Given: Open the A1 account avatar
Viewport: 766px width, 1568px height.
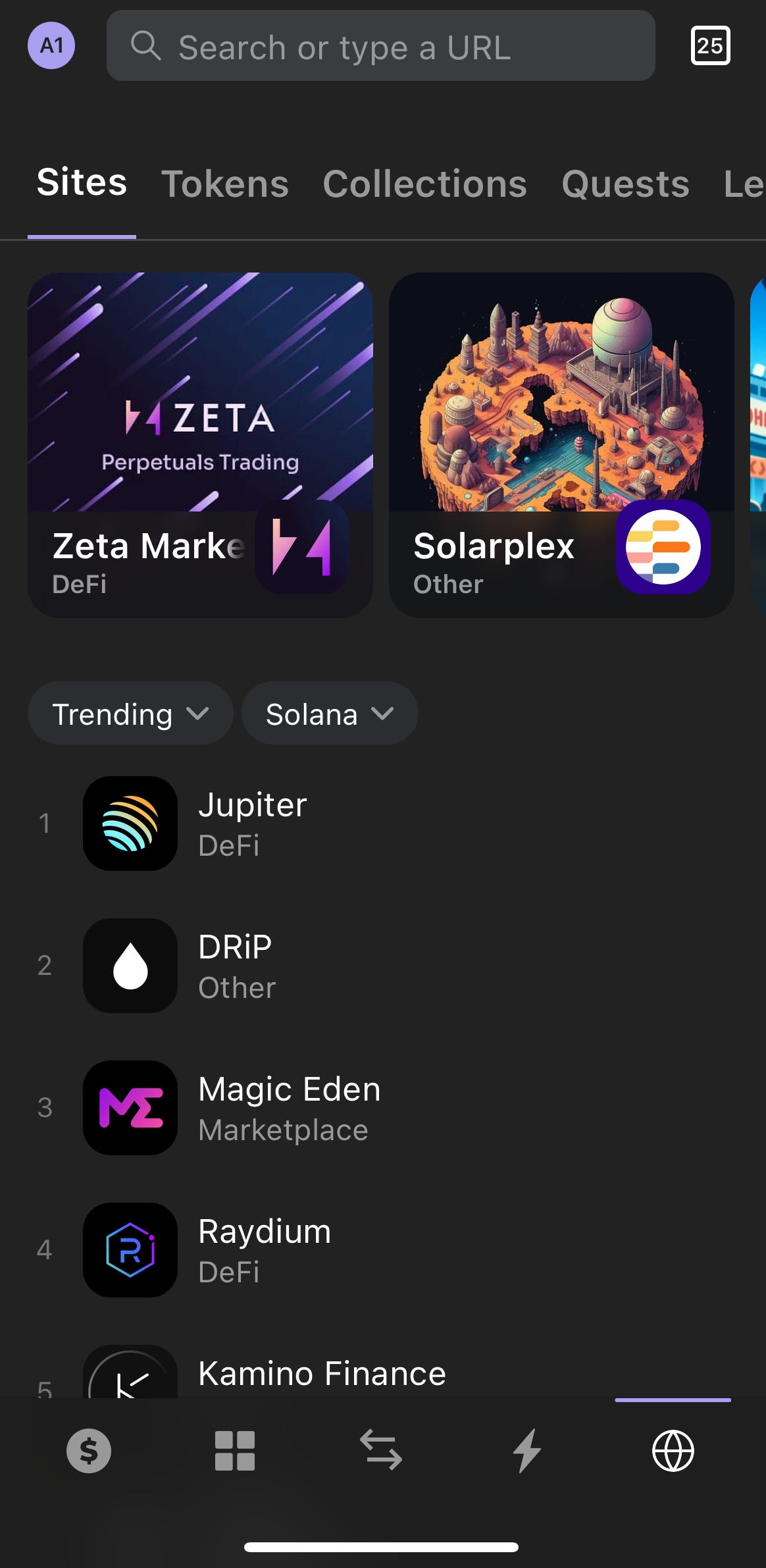Looking at the screenshot, I should (x=51, y=45).
